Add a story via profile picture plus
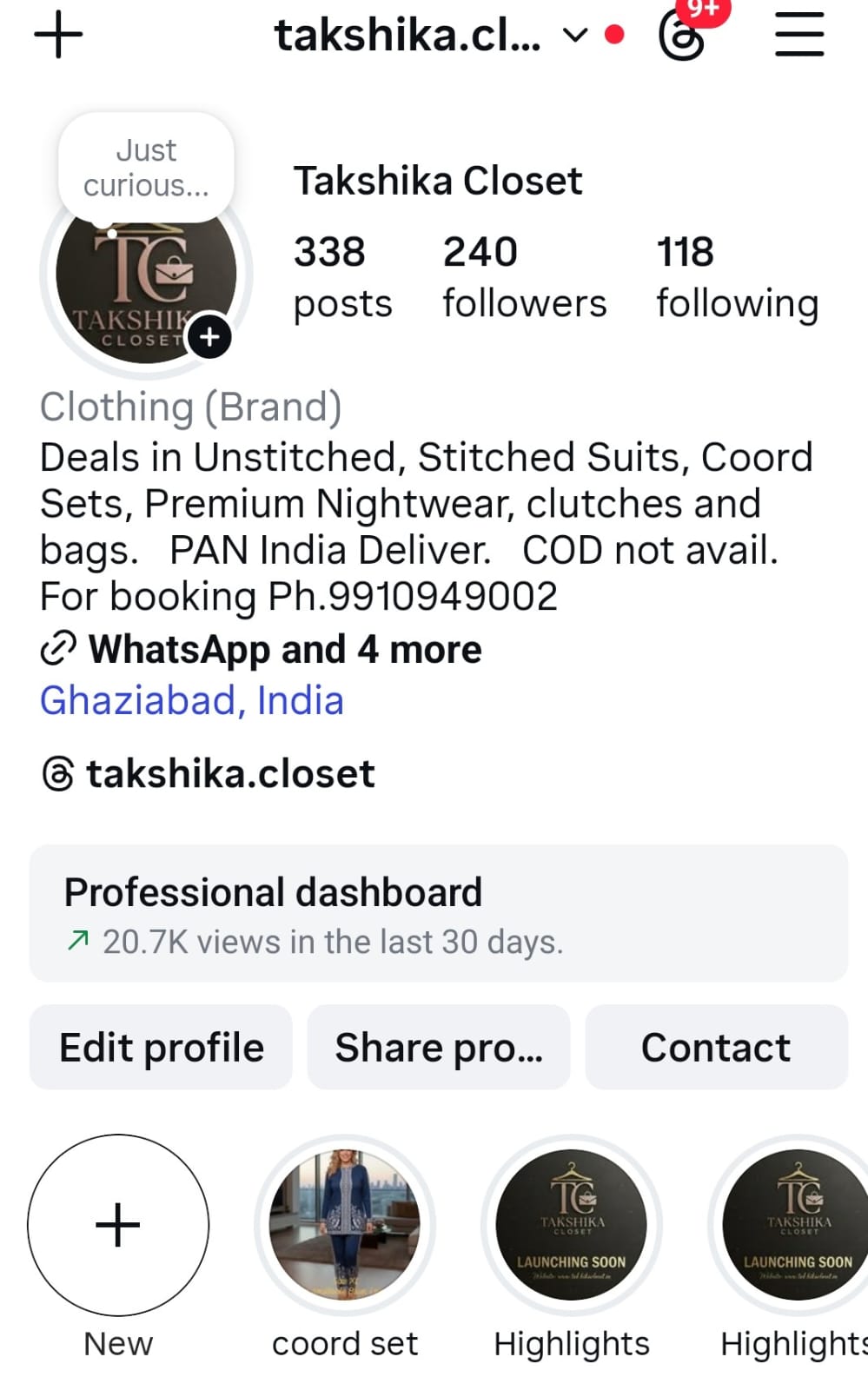 coord(209,337)
